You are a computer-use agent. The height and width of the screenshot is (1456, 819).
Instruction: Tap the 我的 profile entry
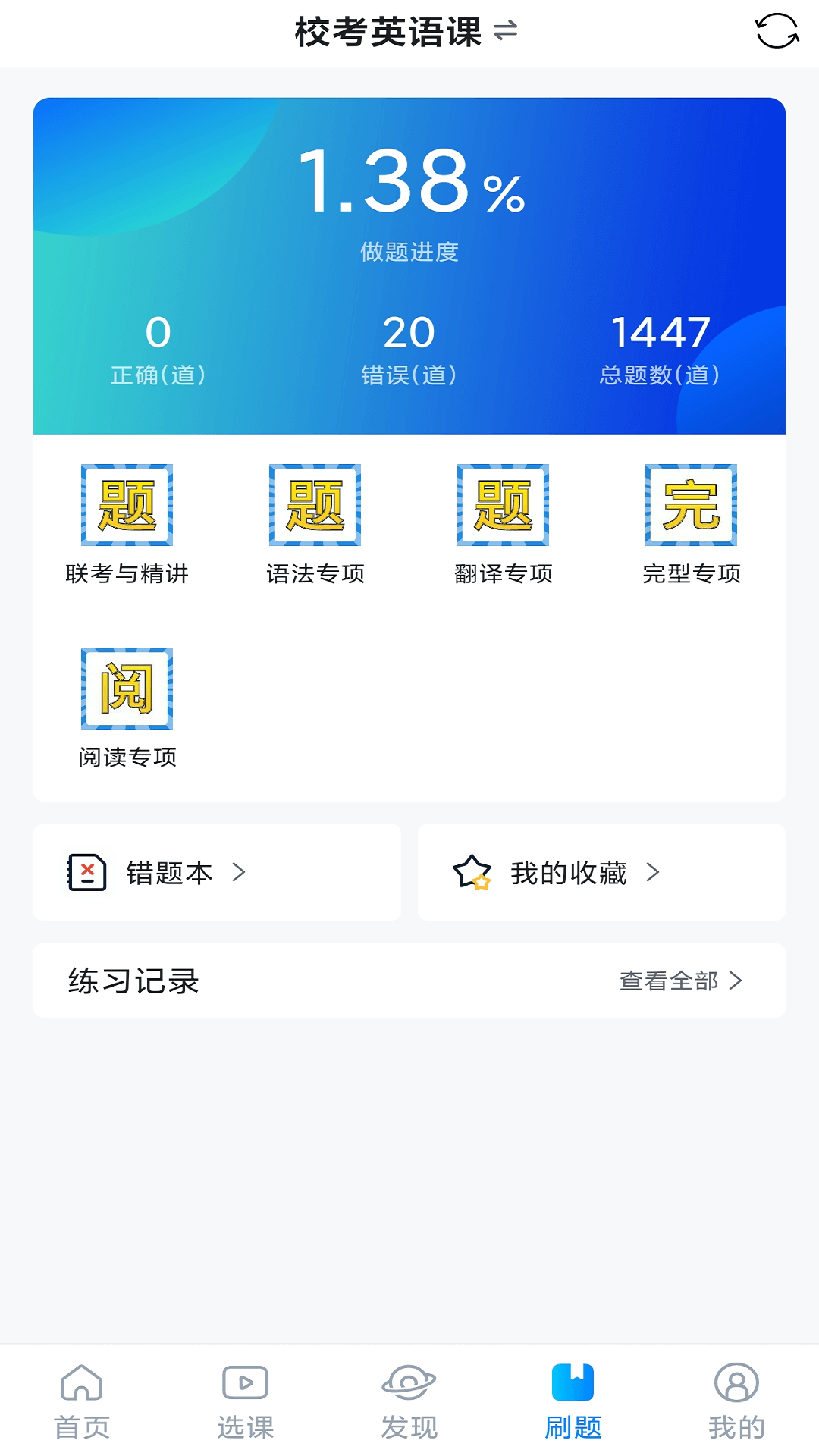coord(736,1407)
